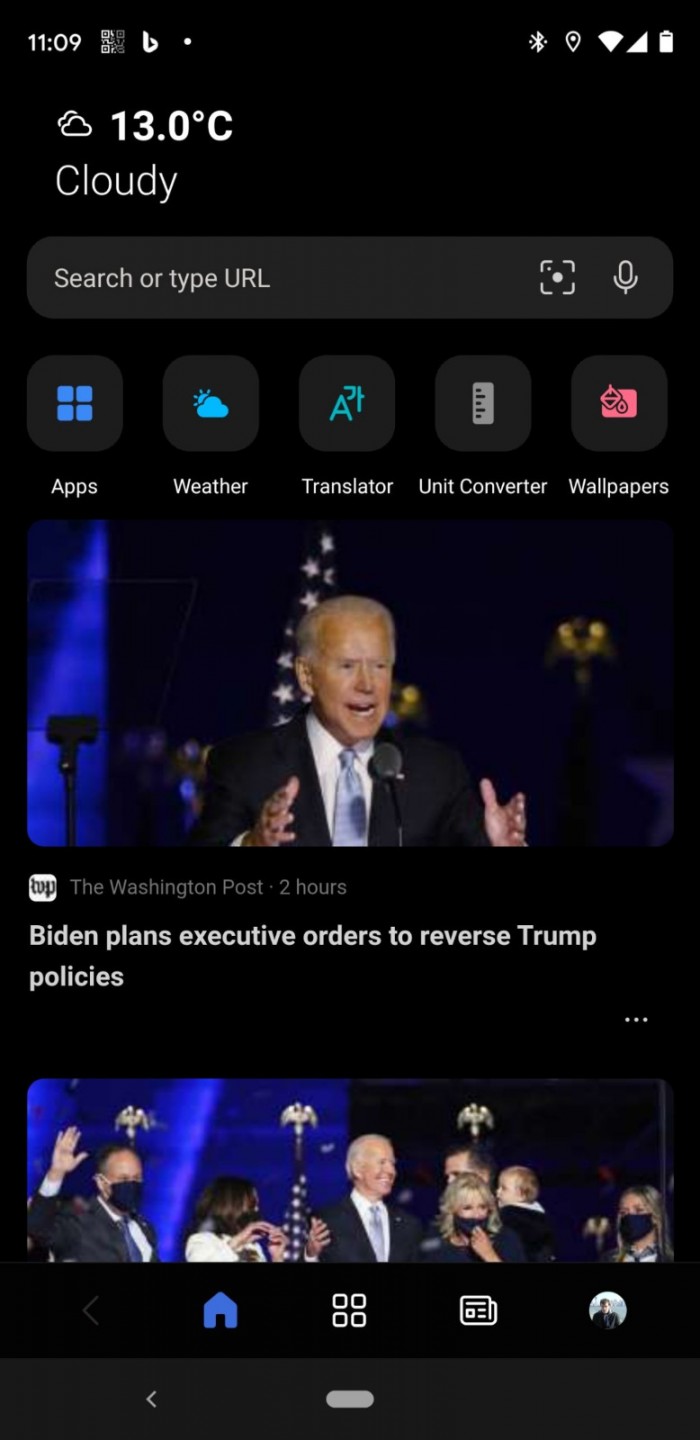Tap the system home pill

[350, 1399]
